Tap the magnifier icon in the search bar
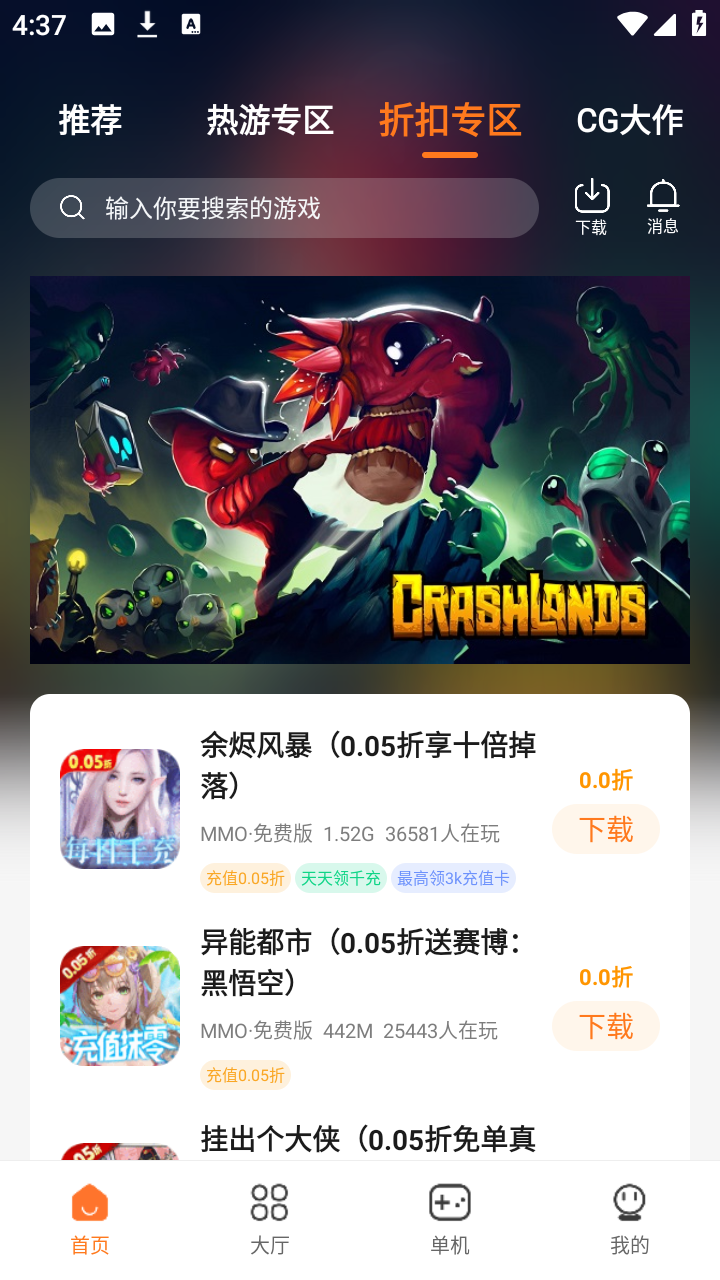This screenshot has height=1280, width=720. click(x=72, y=207)
